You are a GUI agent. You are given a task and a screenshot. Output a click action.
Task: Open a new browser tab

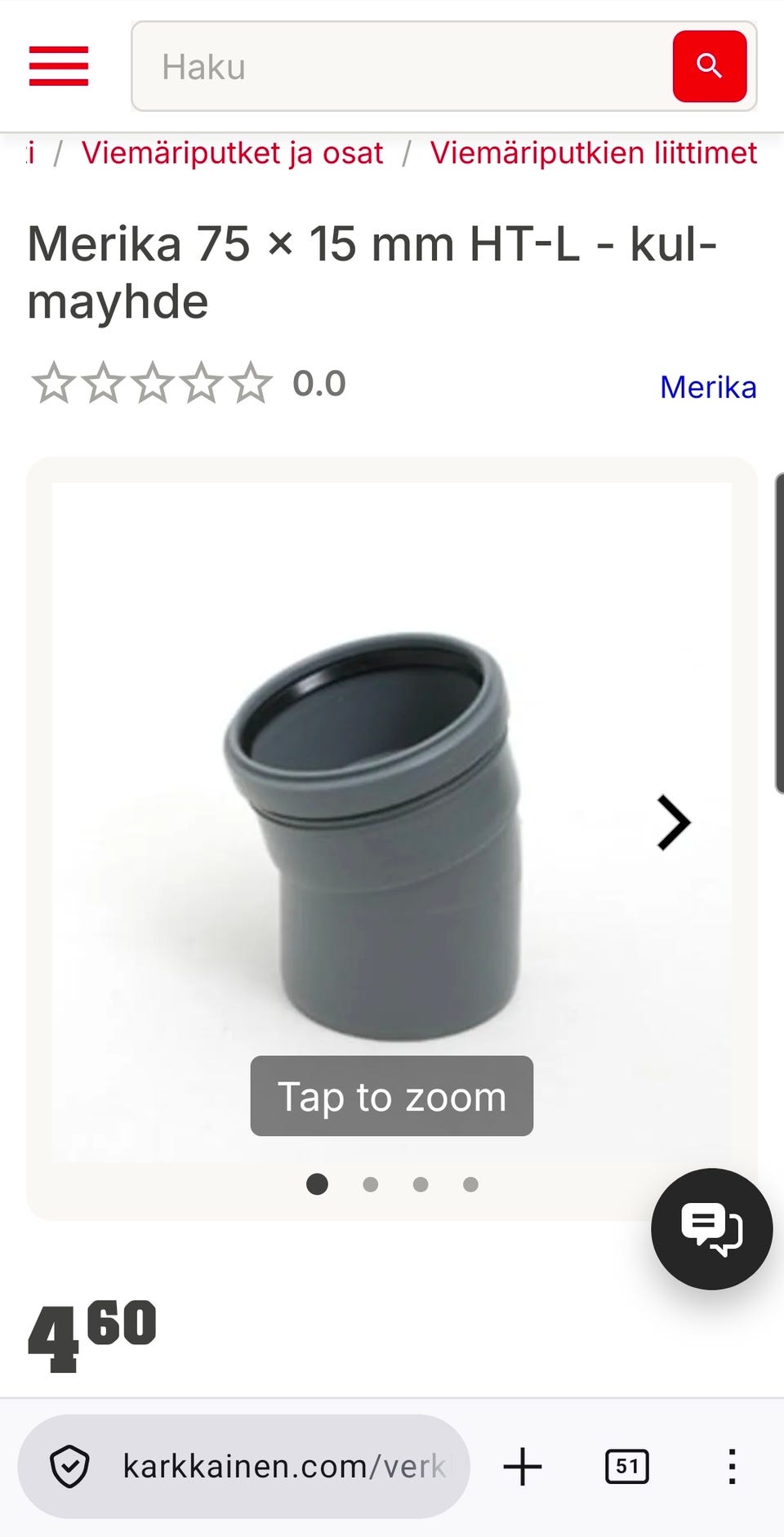coord(523,1467)
